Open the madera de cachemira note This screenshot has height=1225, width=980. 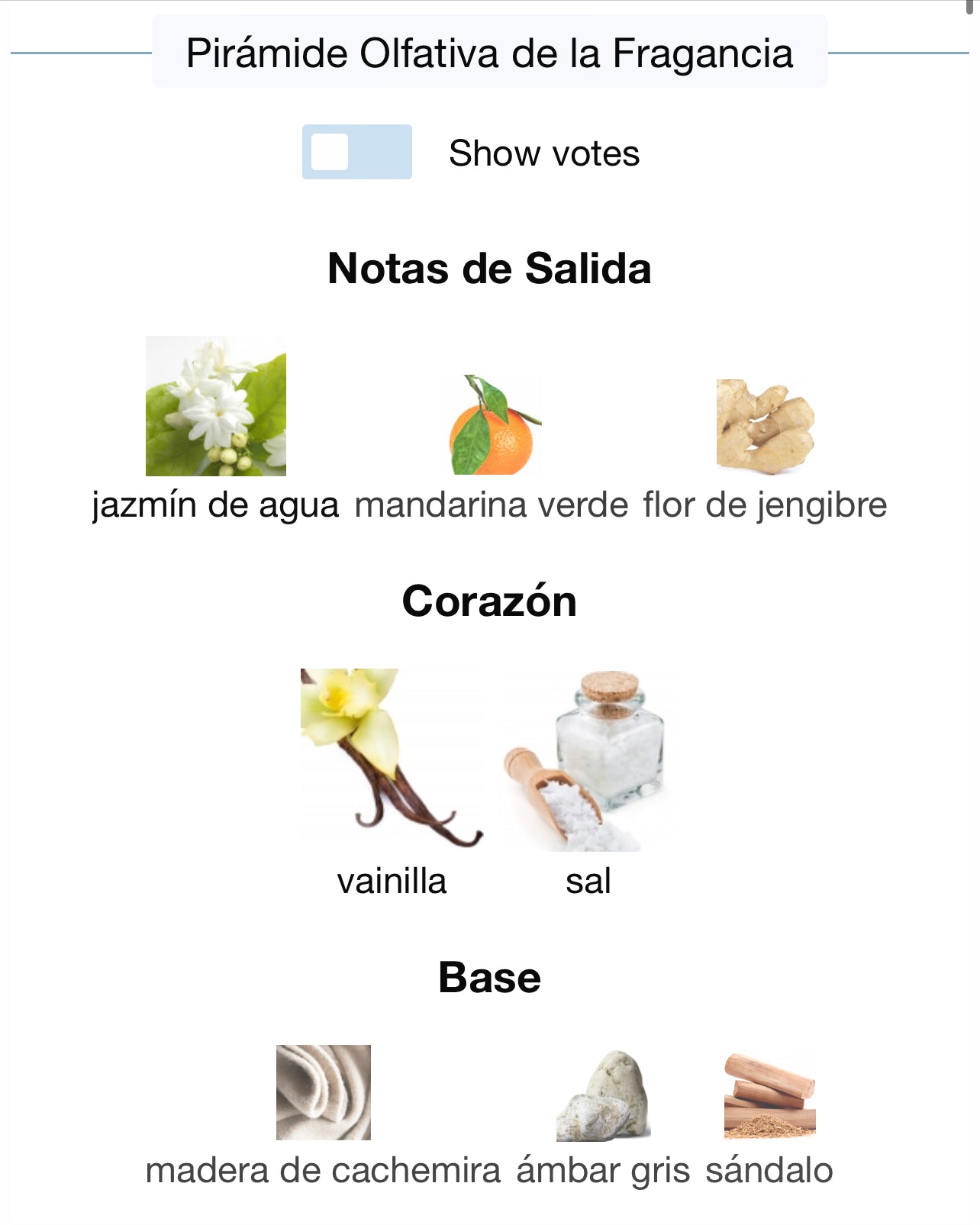point(323,1093)
